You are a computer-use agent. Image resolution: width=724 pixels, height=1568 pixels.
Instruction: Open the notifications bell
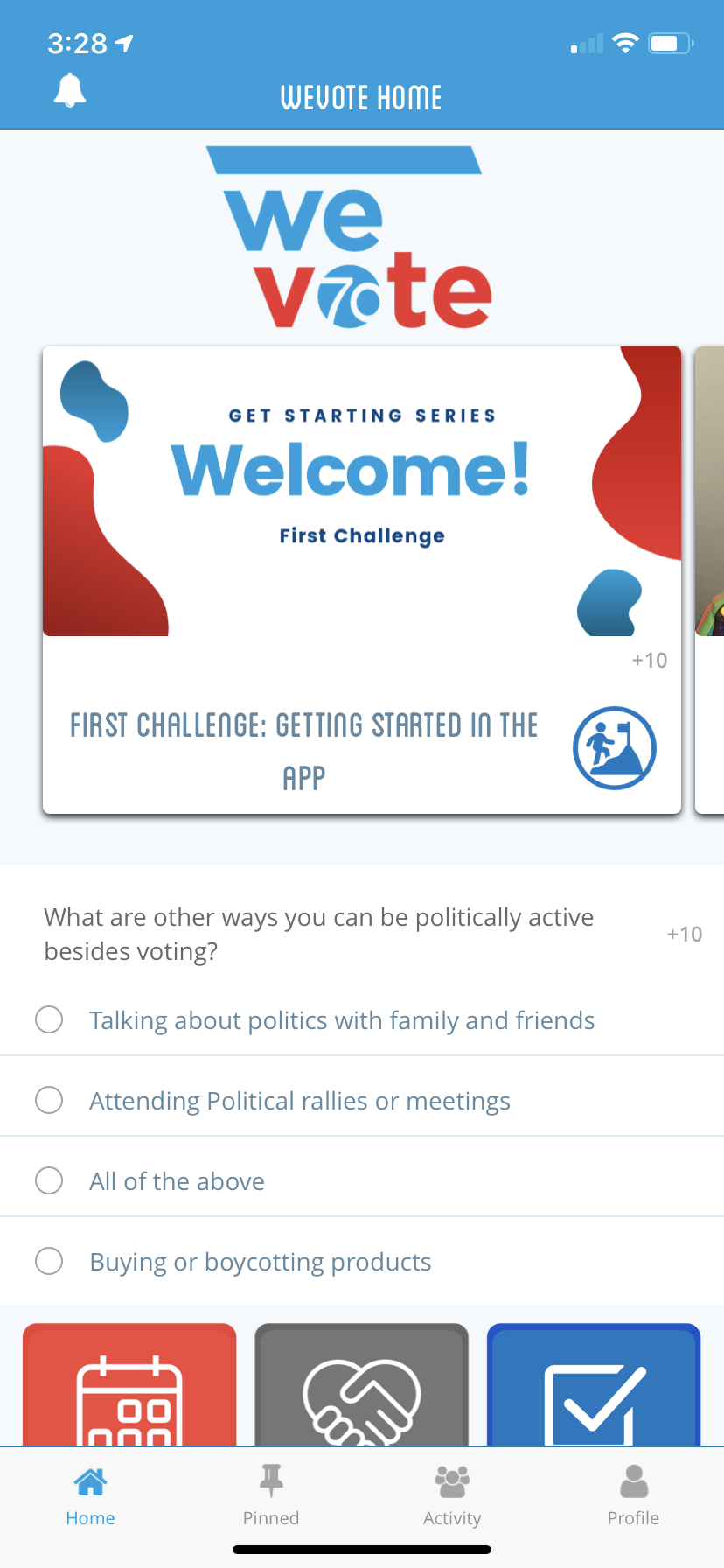coord(70,90)
